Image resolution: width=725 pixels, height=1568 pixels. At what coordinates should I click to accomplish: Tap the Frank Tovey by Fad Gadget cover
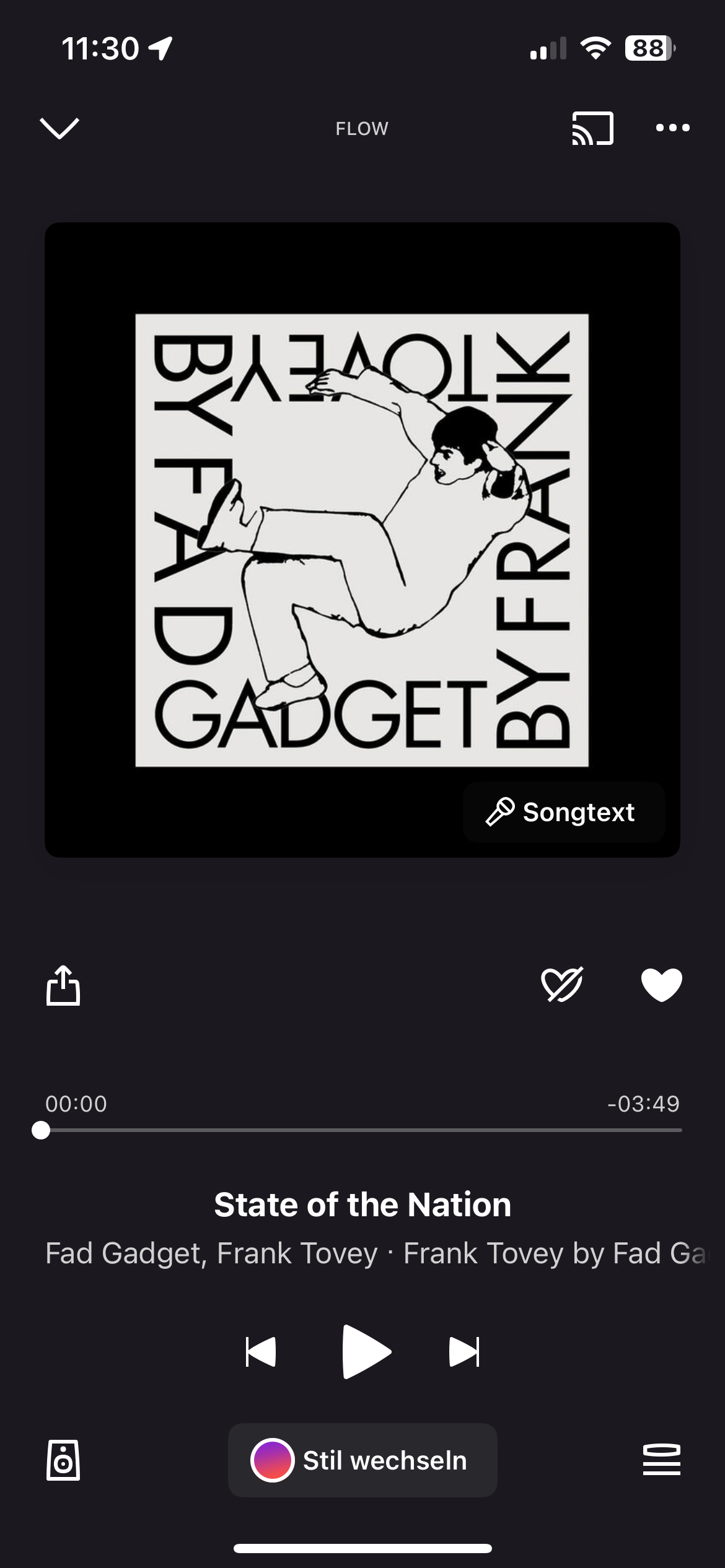[x=362, y=539]
